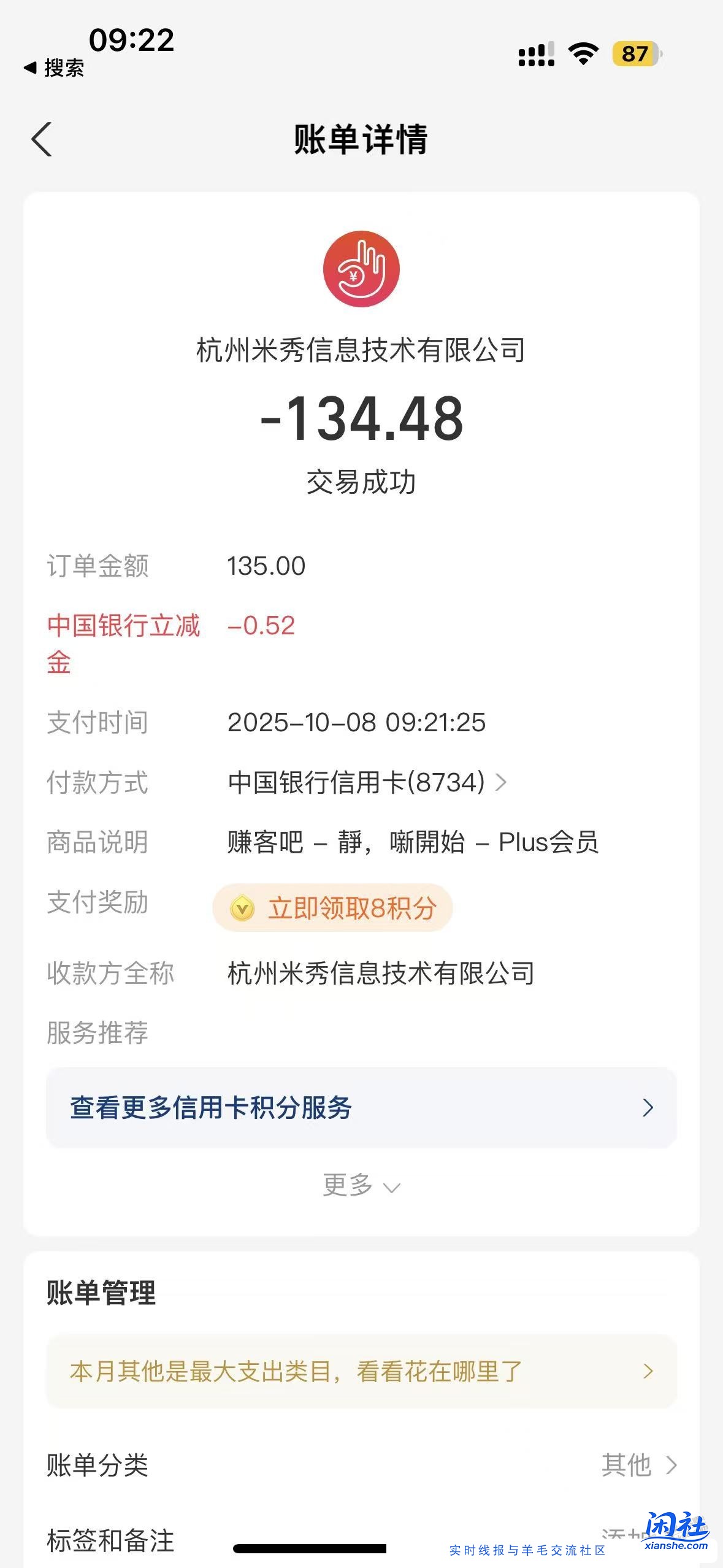Tap the Wi-Fi icon in the status bar
723x1568 pixels.
581,54
